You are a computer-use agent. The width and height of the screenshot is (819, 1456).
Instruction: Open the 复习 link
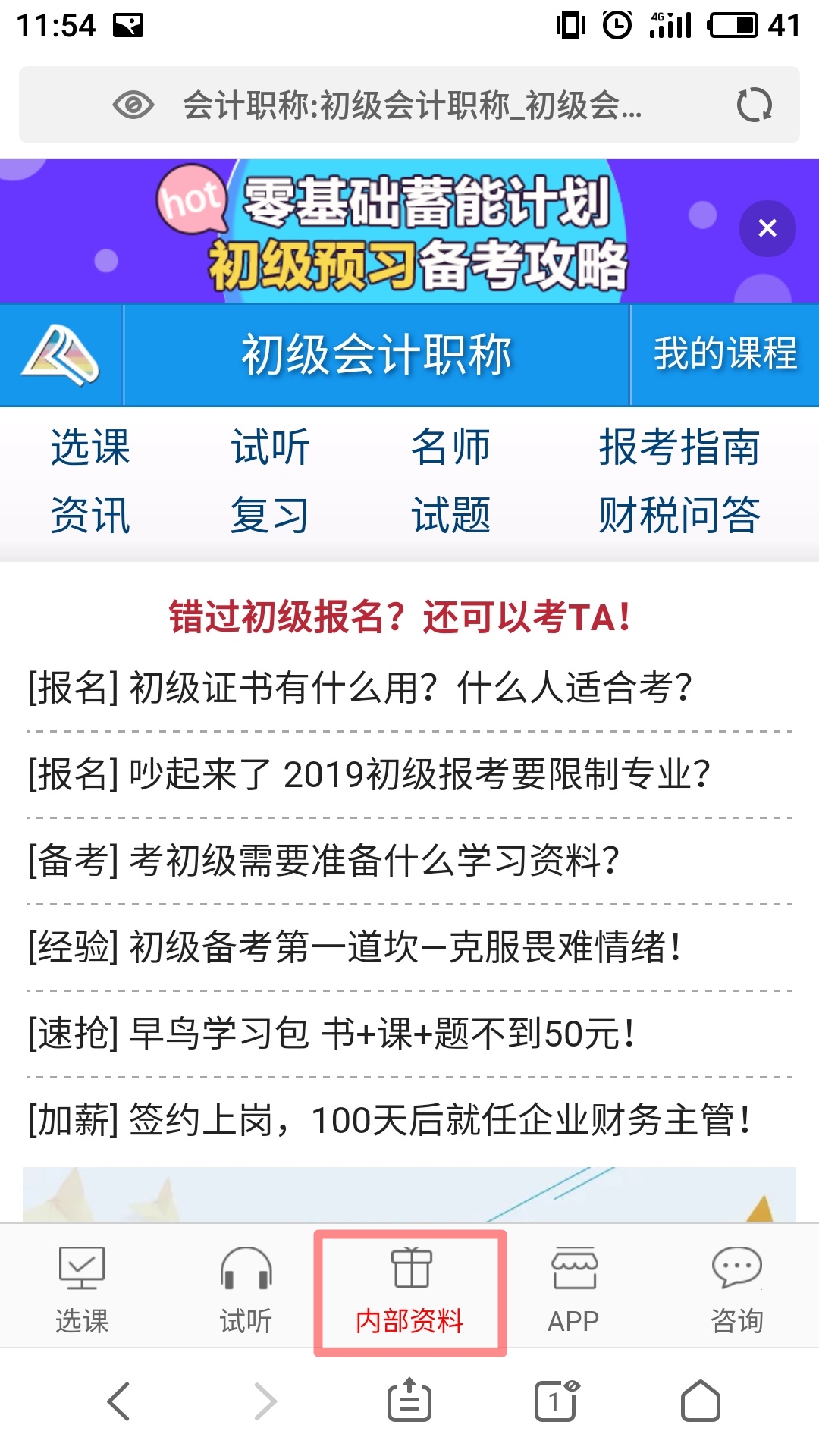270,516
